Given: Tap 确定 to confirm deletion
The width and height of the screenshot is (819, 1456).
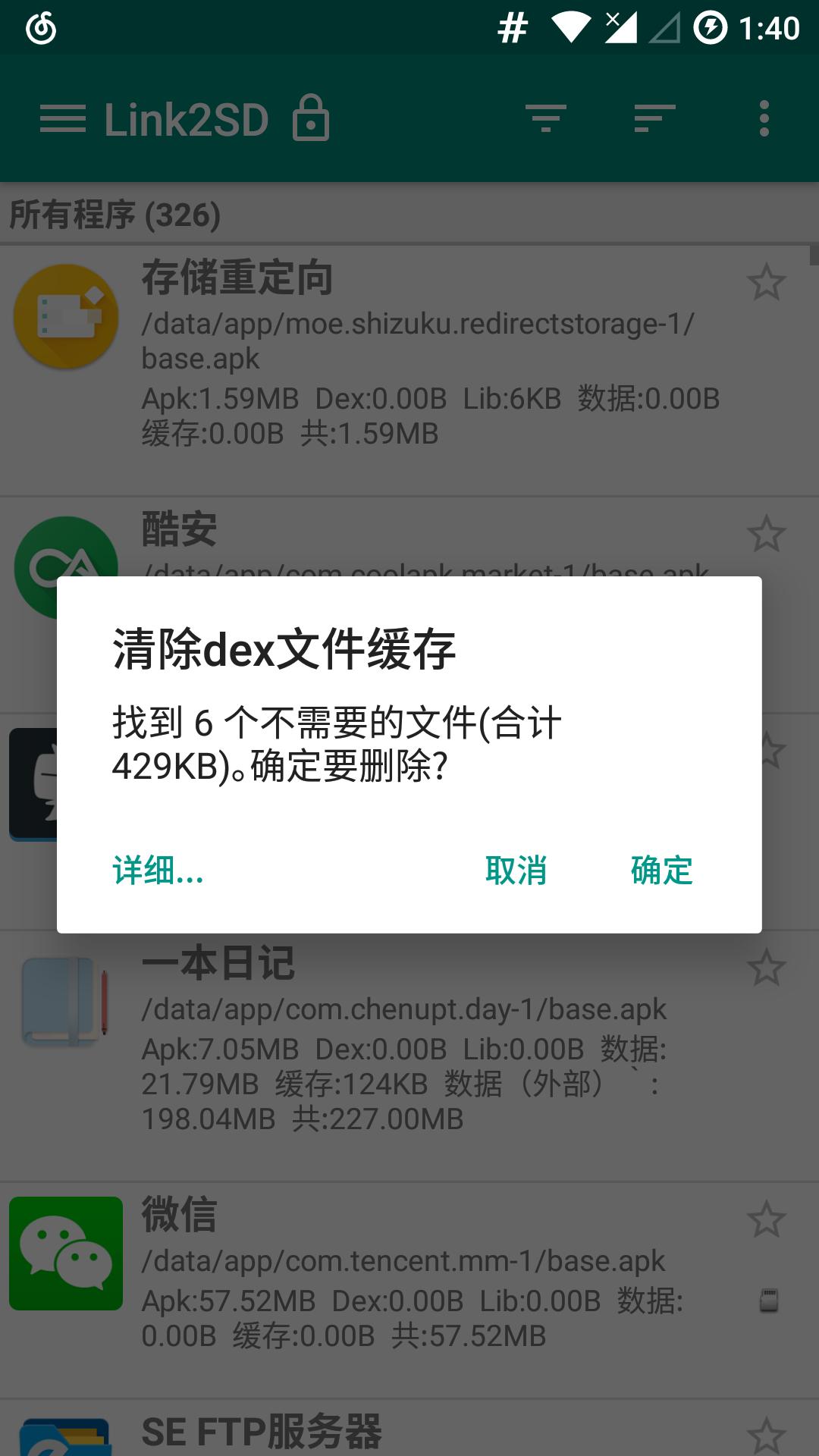Looking at the screenshot, I should (x=661, y=870).
